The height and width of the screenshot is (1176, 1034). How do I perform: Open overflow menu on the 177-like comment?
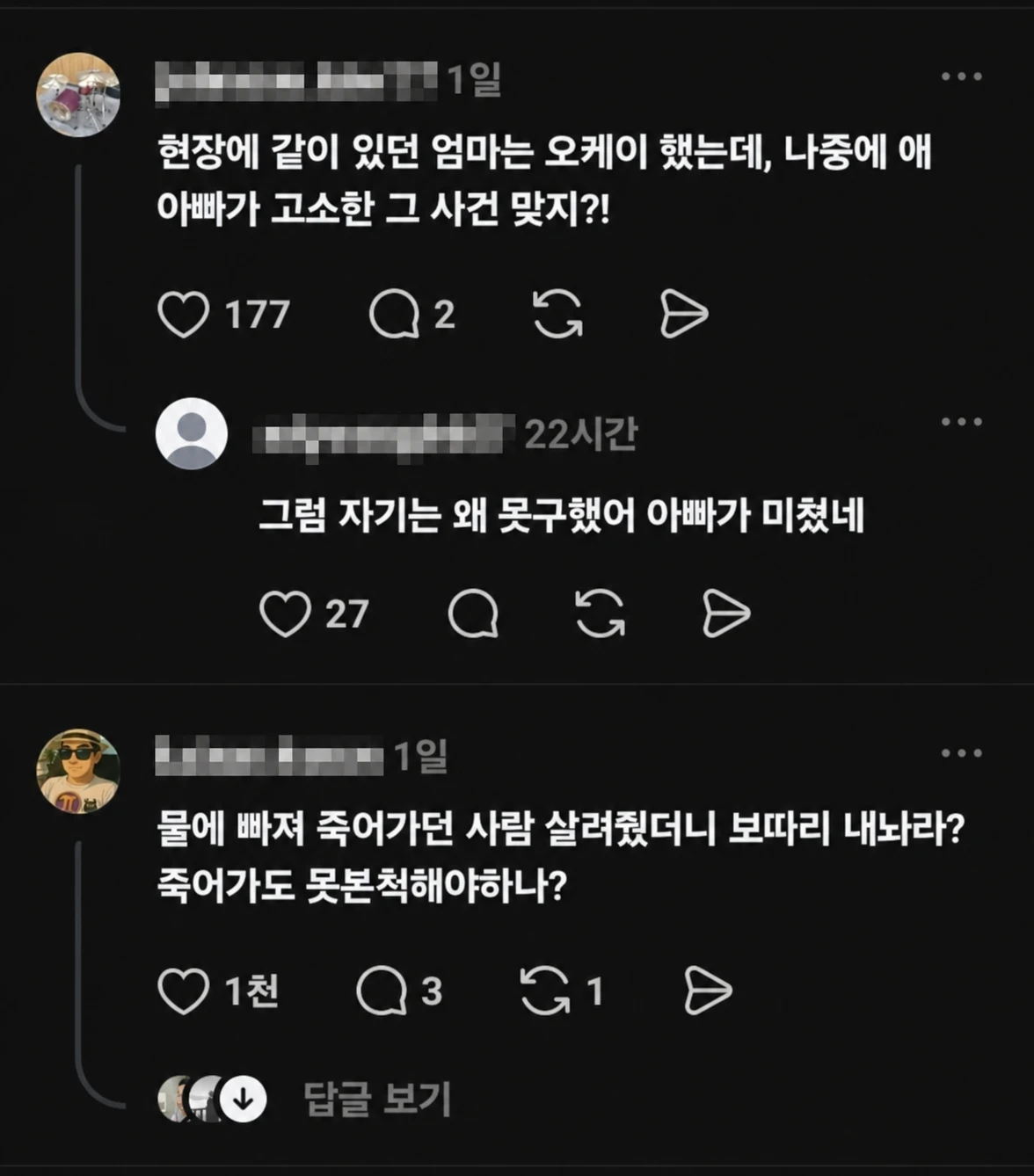(961, 76)
